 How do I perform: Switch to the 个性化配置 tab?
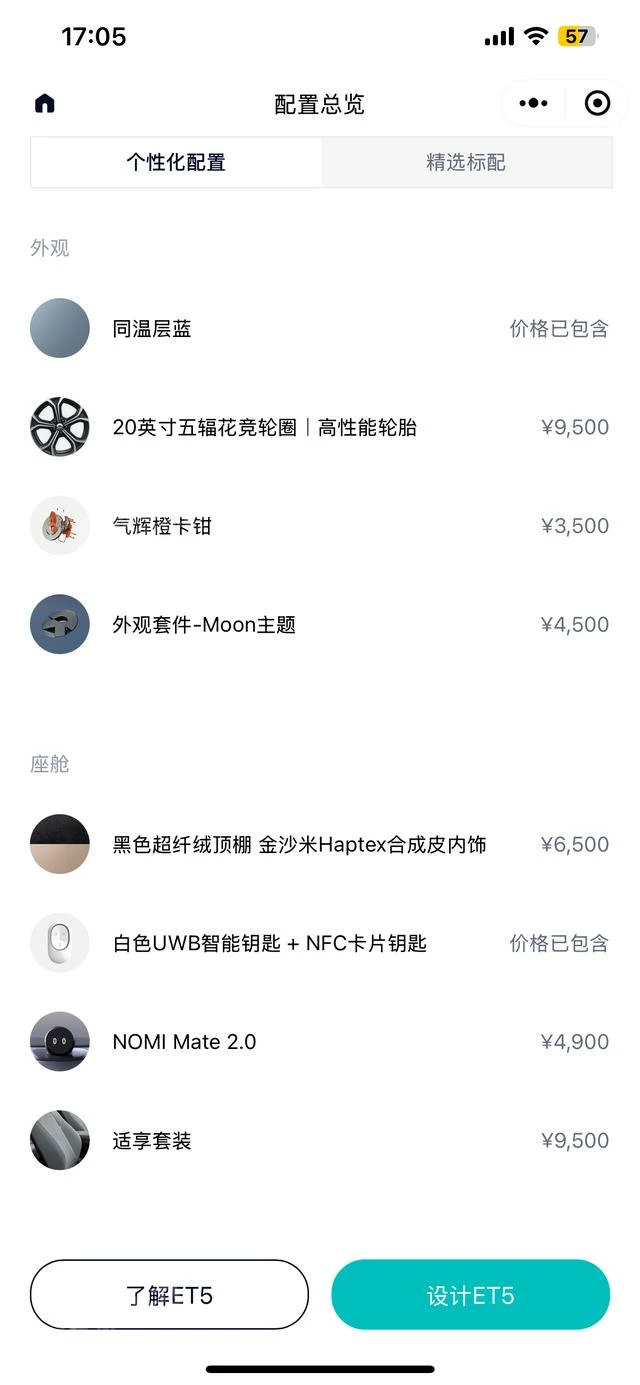(176, 162)
